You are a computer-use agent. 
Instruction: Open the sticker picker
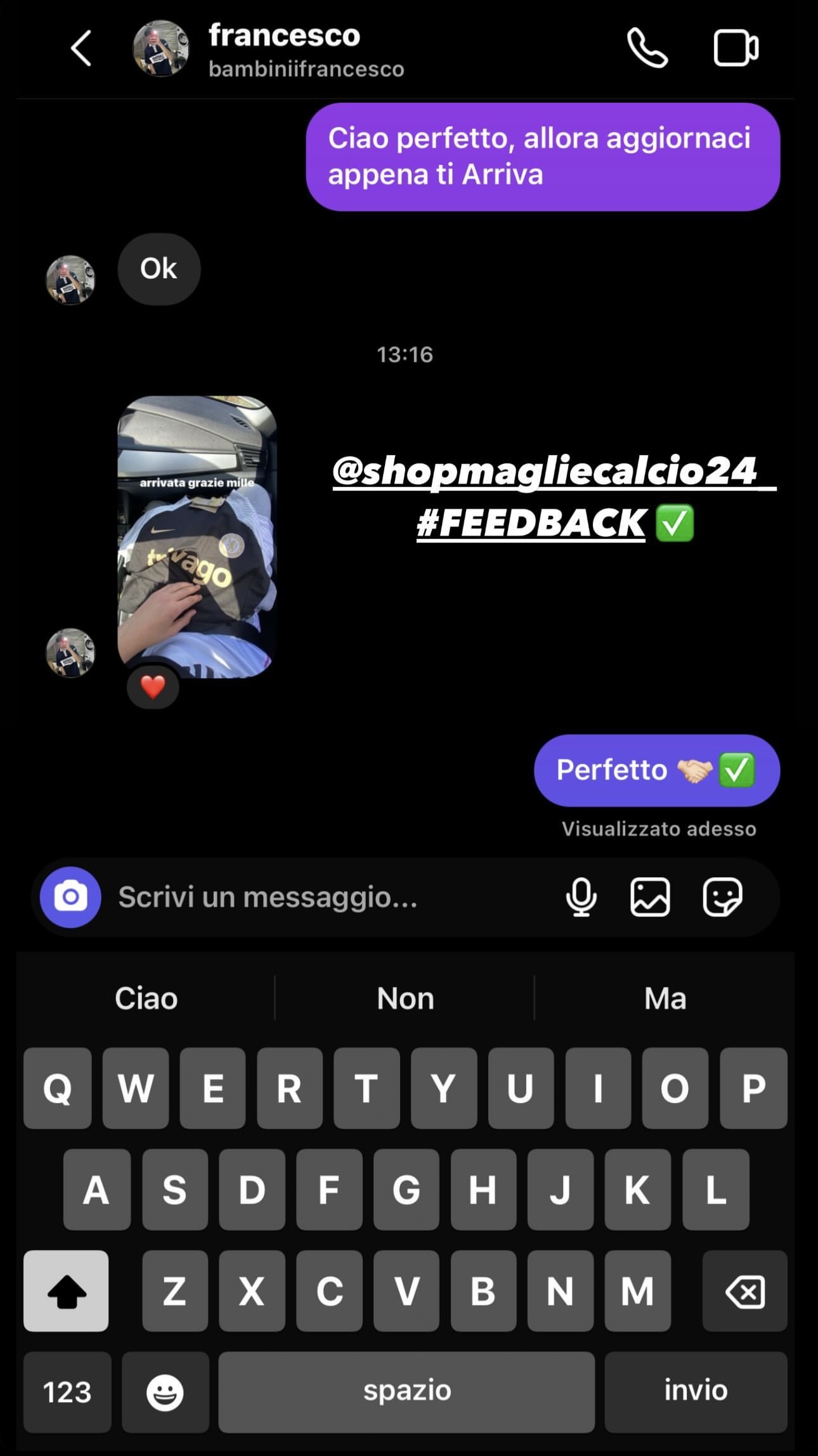(x=722, y=897)
